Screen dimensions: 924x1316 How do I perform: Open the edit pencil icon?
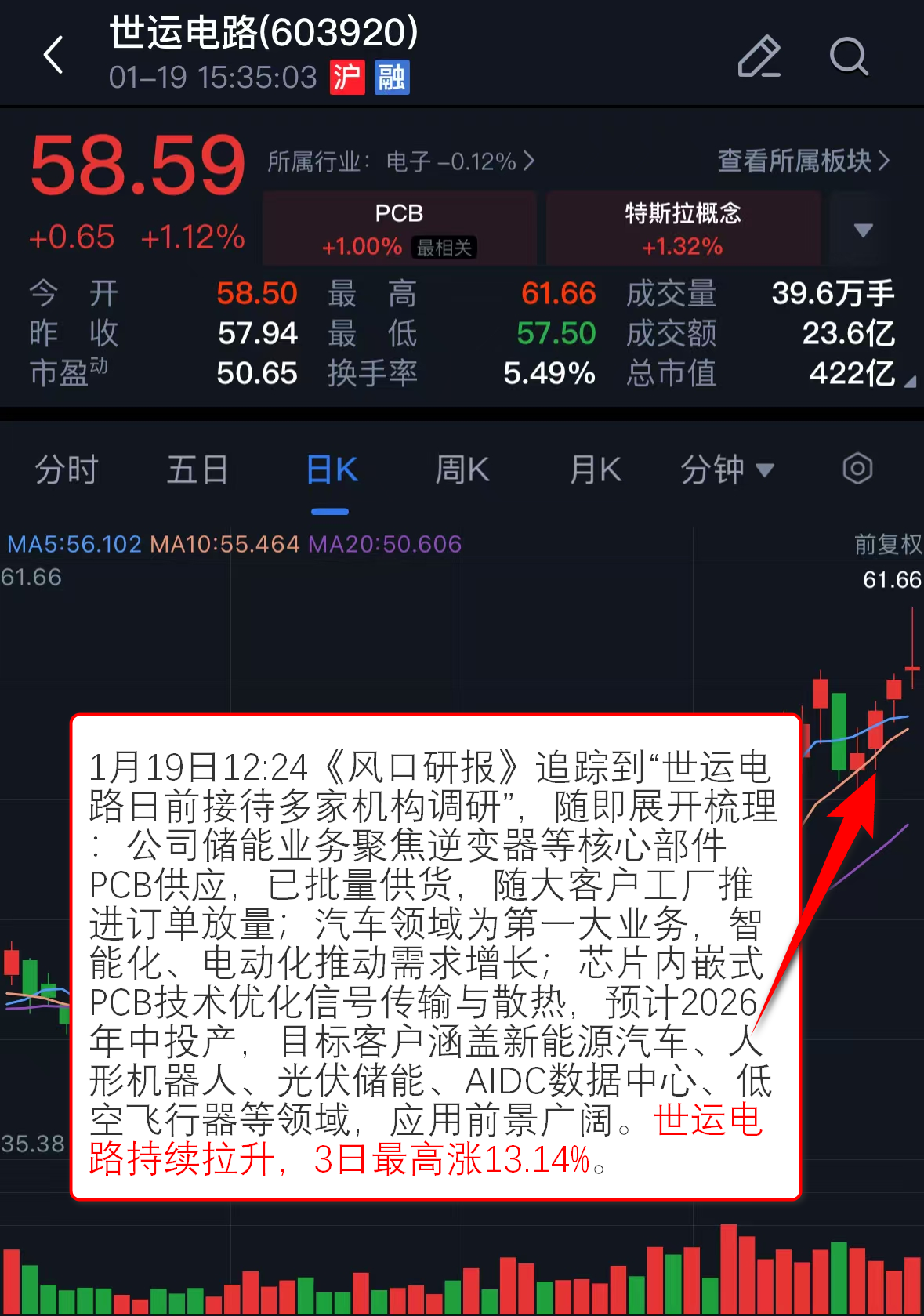[759, 56]
